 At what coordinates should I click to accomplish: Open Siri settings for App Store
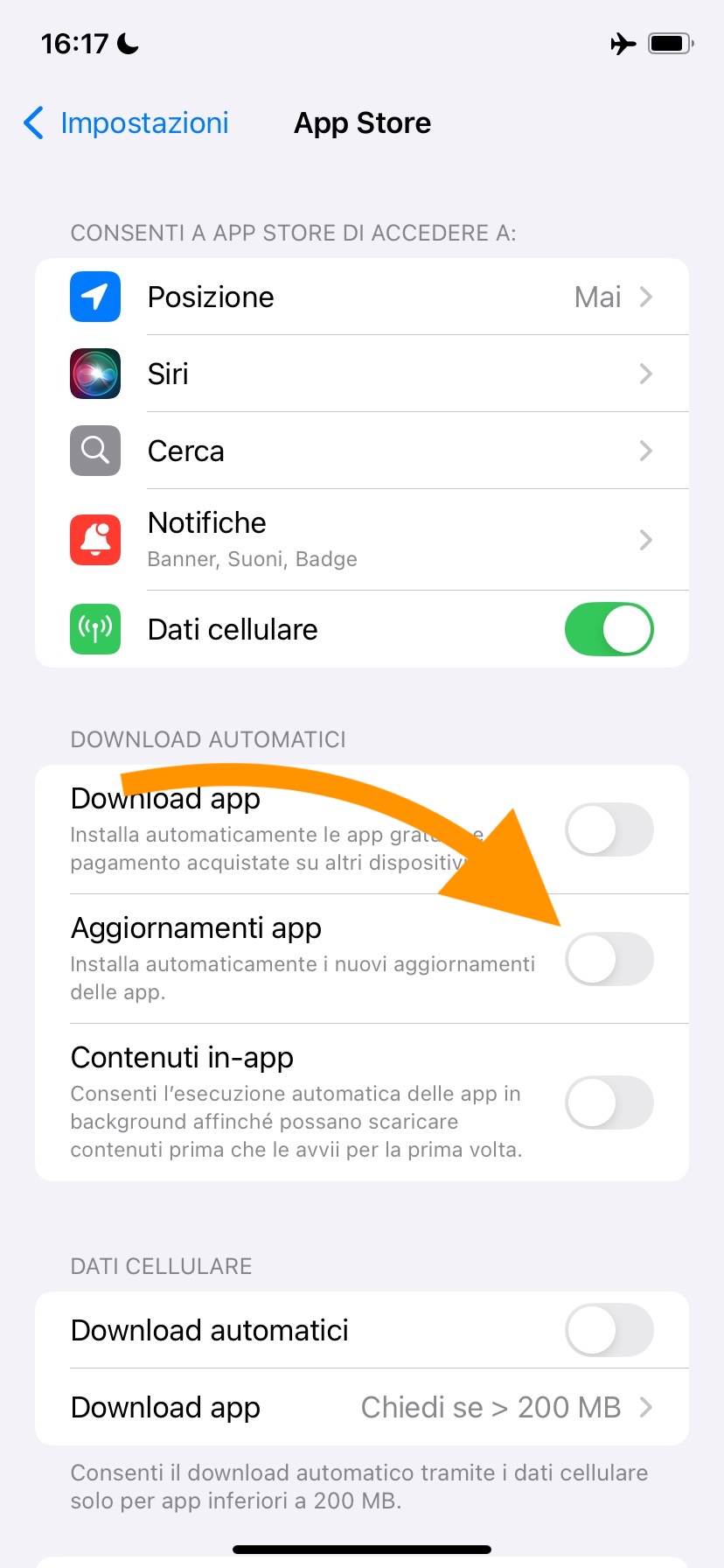(x=362, y=374)
